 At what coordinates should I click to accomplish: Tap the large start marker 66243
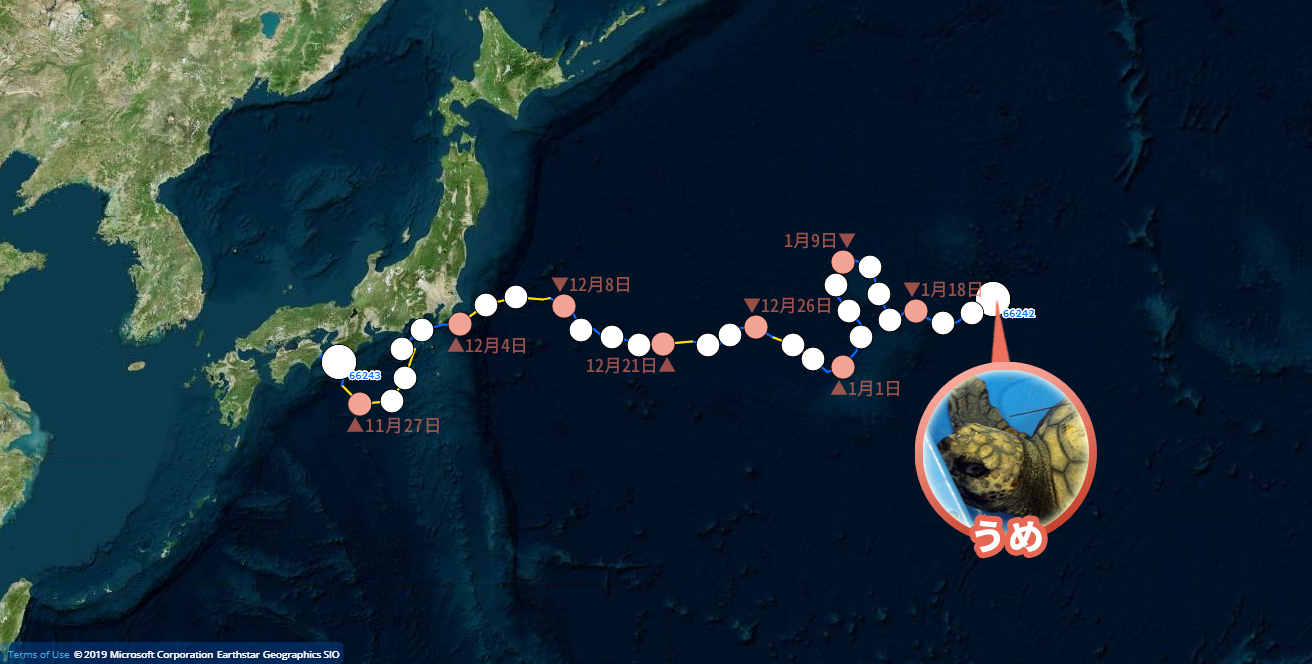tap(339, 362)
